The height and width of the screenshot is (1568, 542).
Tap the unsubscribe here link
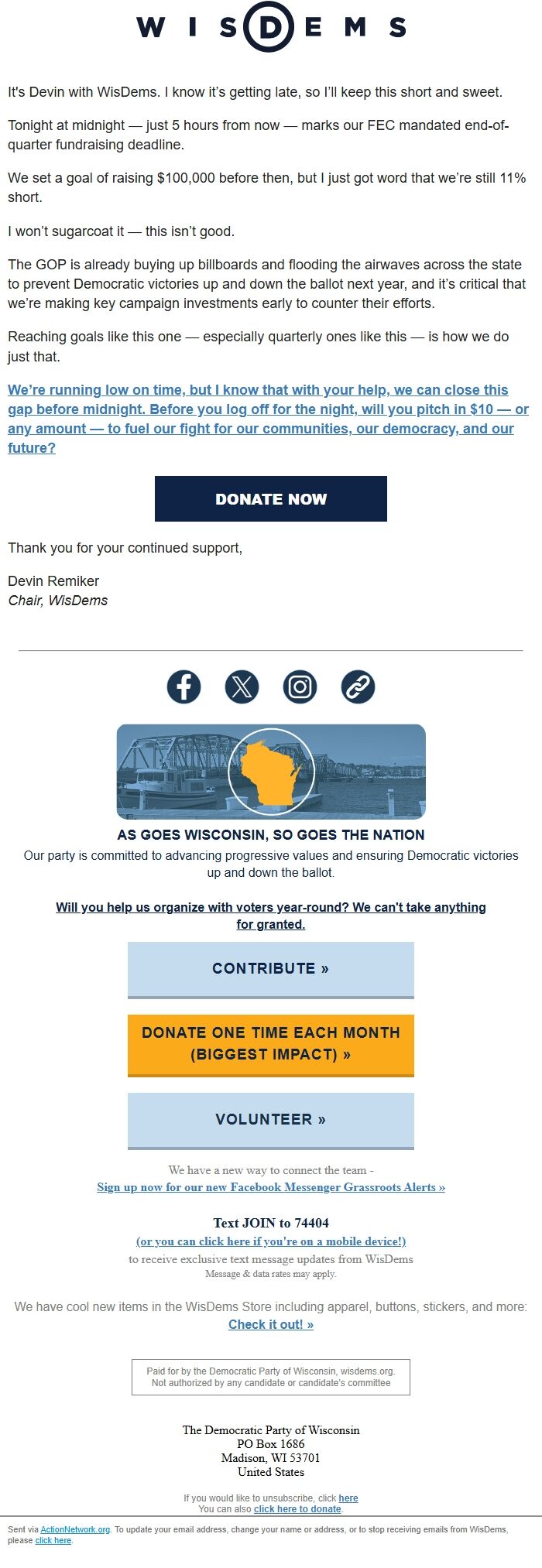[348, 1498]
